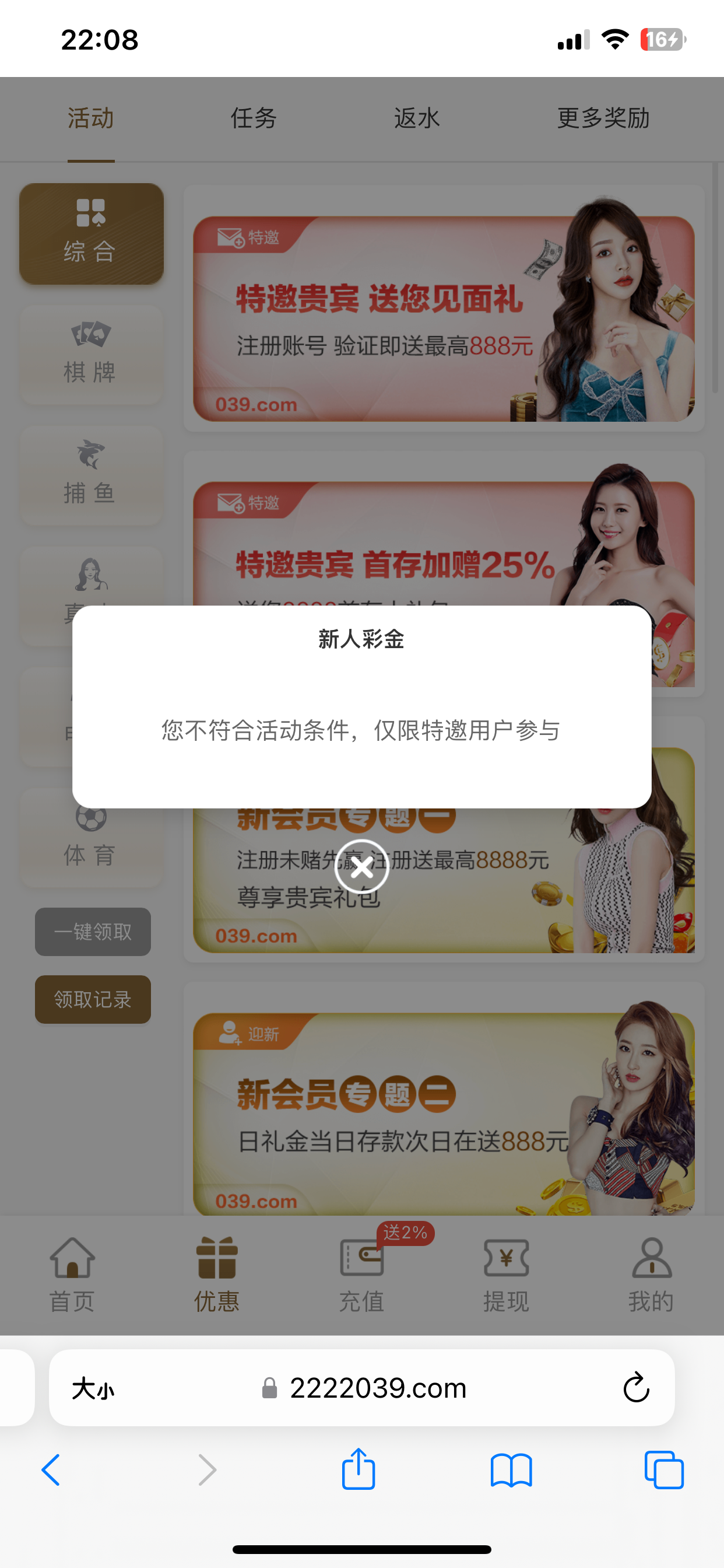Open the 新会员专题二 promotion banner

tap(444, 1114)
